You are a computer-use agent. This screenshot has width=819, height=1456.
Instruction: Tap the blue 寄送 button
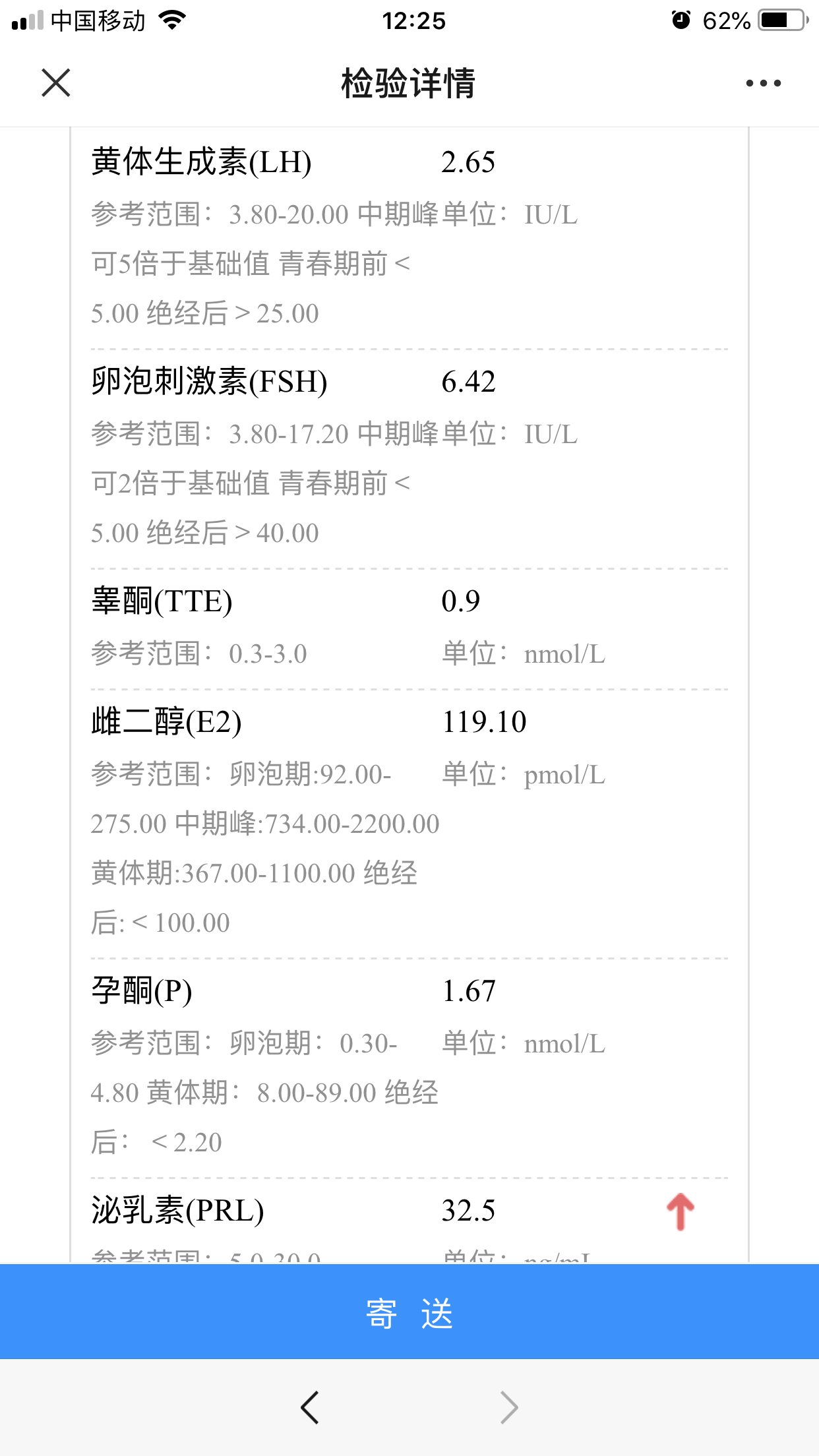click(409, 1312)
